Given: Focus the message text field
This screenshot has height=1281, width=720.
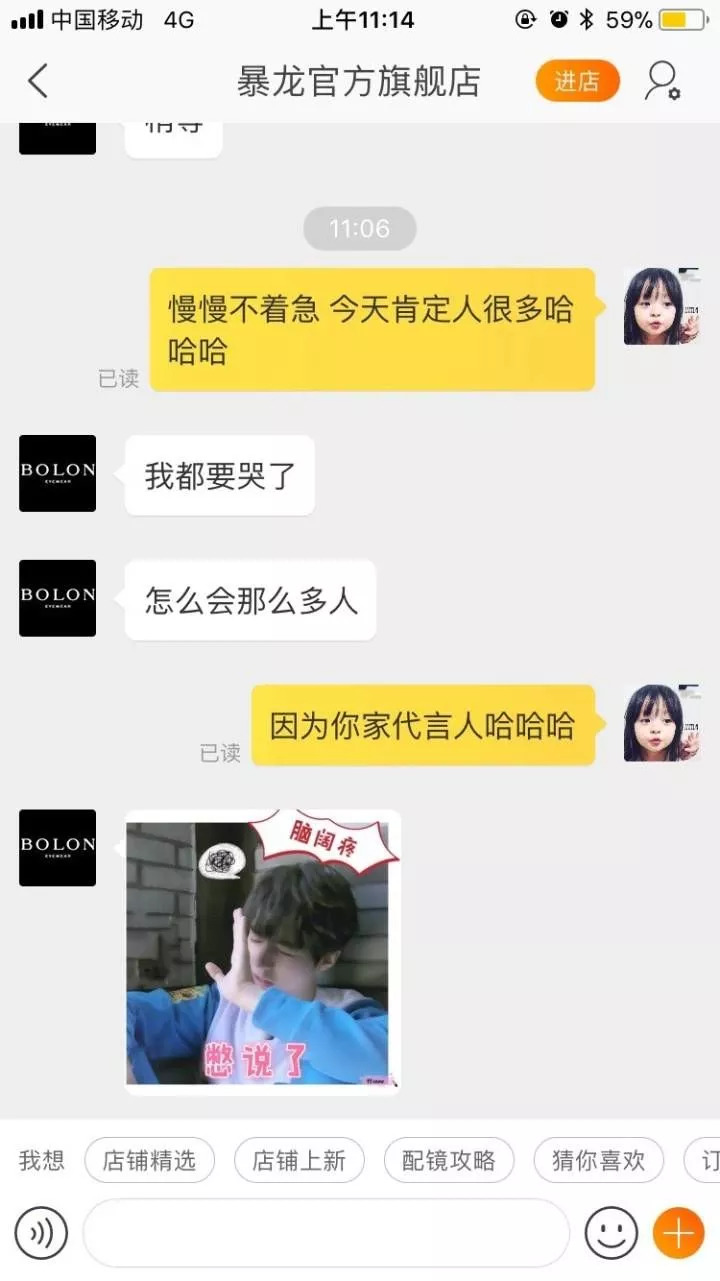Looking at the screenshot, I should pos(325,1233).
